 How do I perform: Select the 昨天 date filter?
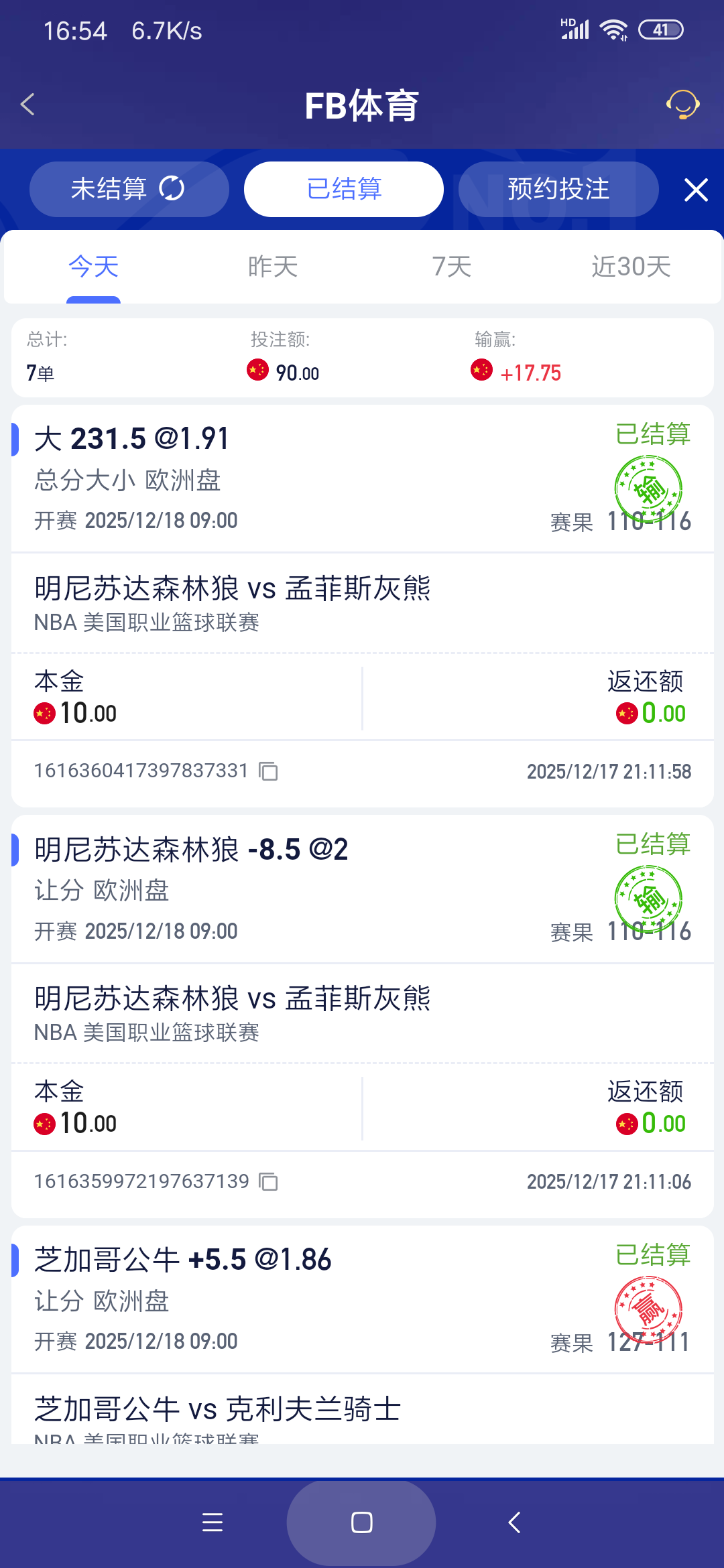[271, 266]
